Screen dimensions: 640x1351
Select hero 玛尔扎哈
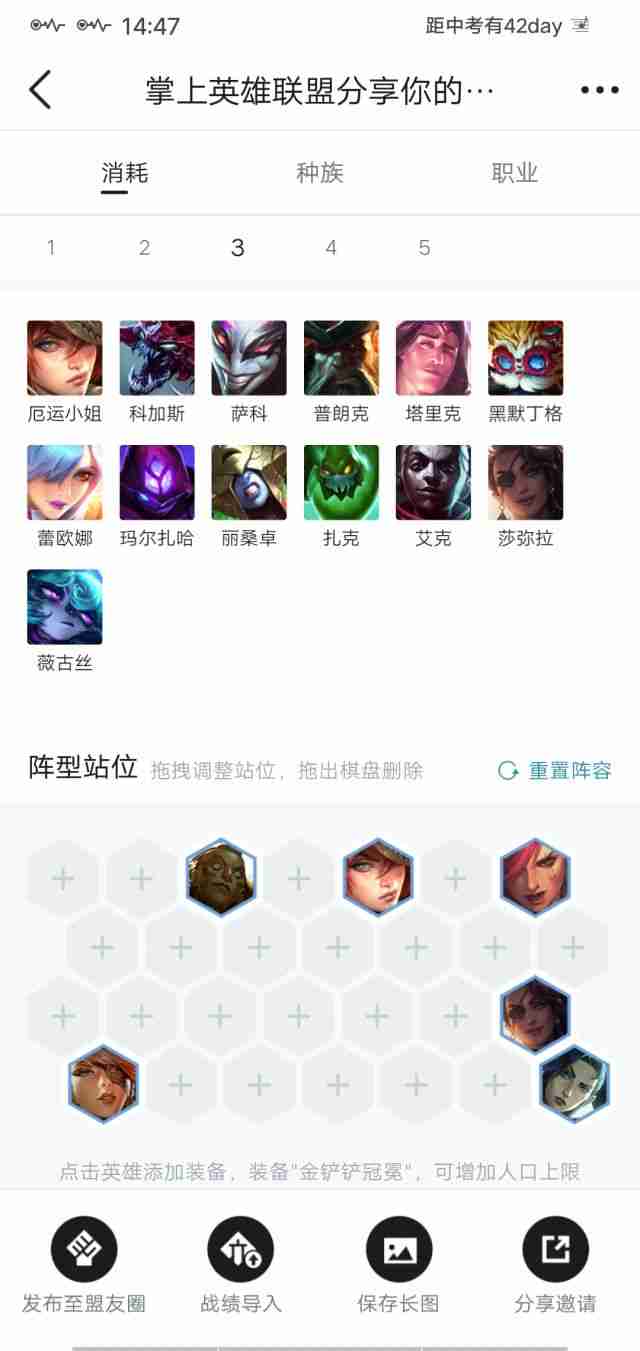click(x=157, y=483)
